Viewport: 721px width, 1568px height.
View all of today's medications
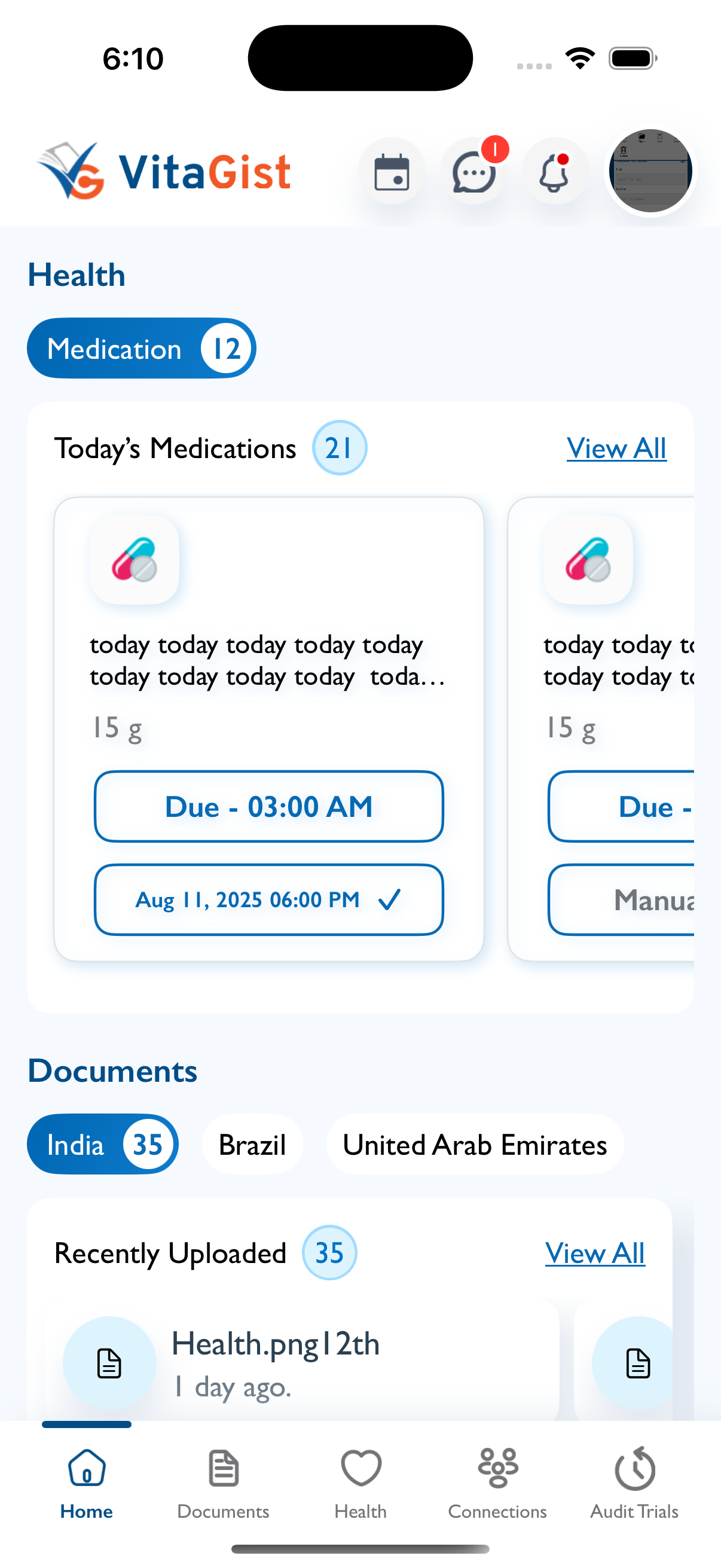(616, 449)
